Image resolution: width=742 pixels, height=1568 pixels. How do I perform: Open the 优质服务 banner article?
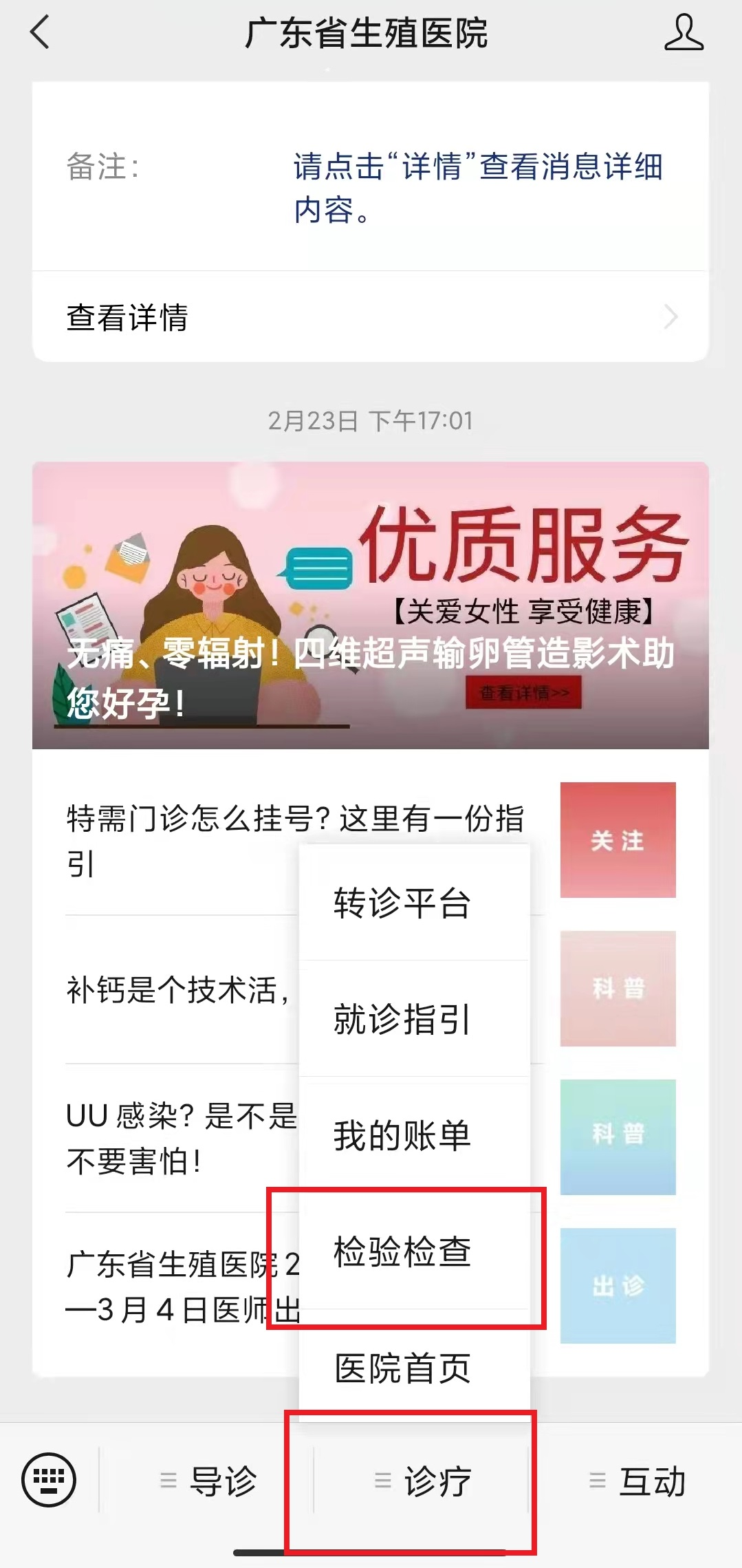pyautogui.click(x=370, y=605)
